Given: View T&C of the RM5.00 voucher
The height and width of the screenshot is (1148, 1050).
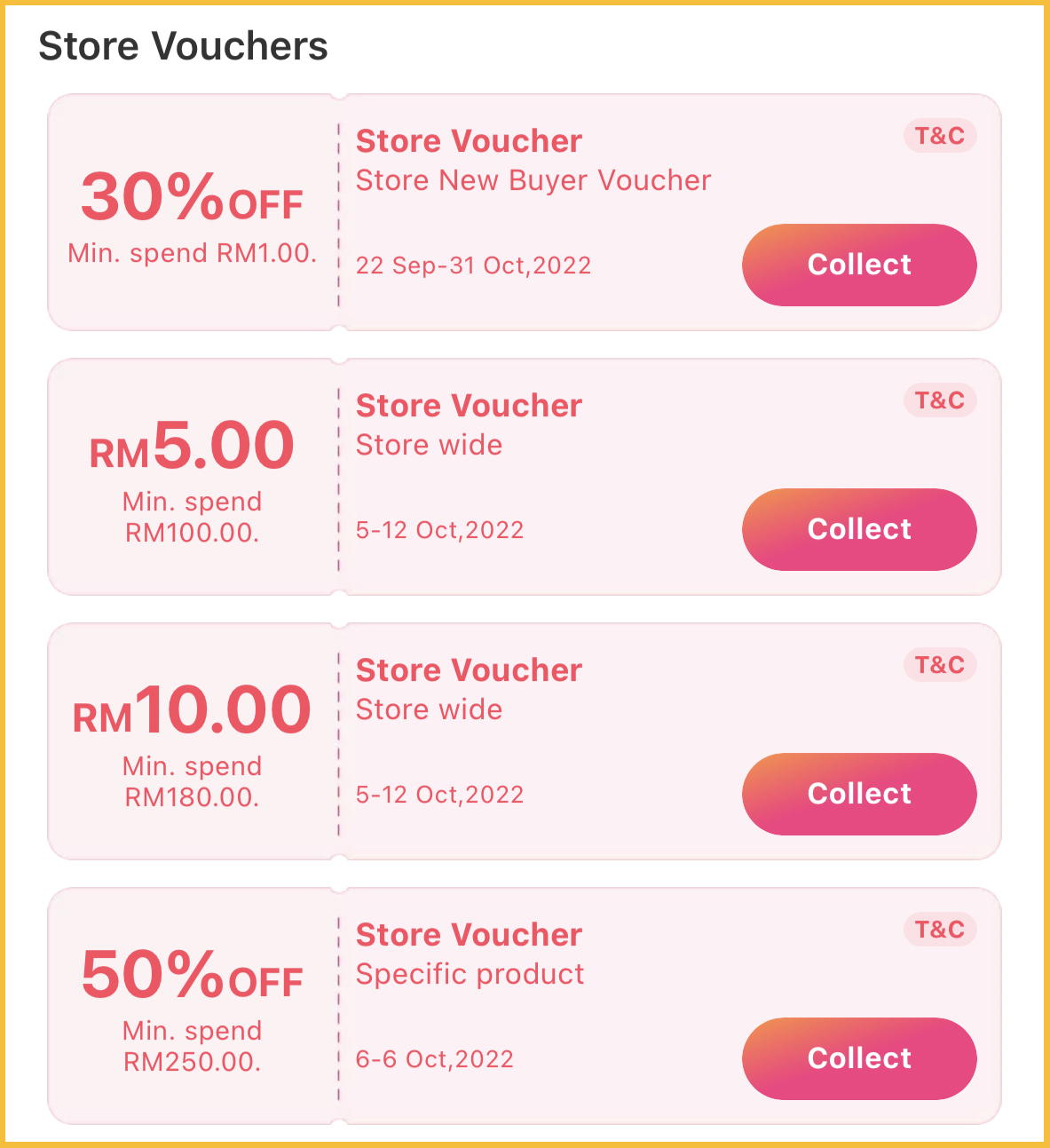Looking at the screenshot, I should click(939, 400).
